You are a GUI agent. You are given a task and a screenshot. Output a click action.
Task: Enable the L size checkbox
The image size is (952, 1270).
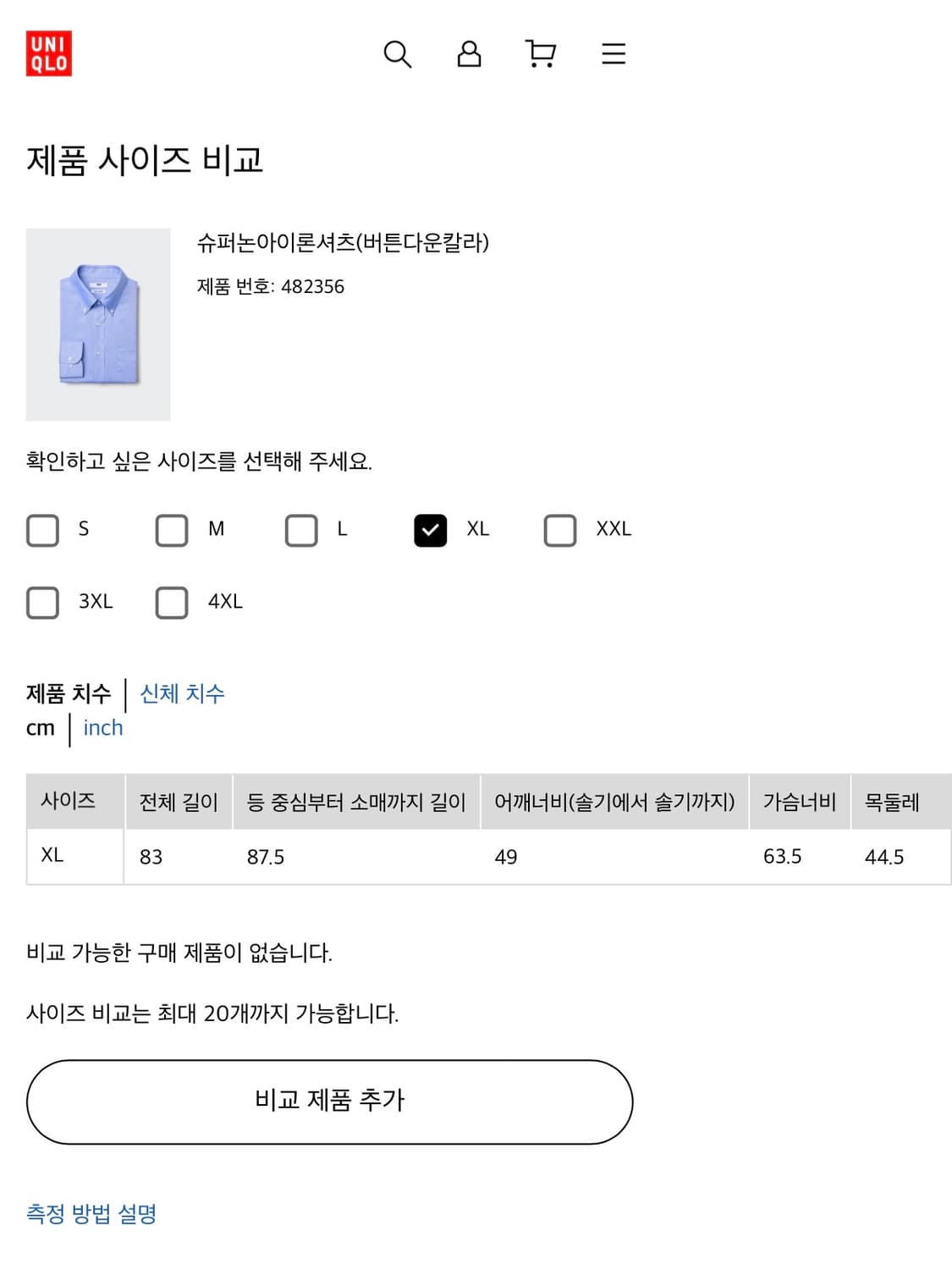tap(301, 531)
